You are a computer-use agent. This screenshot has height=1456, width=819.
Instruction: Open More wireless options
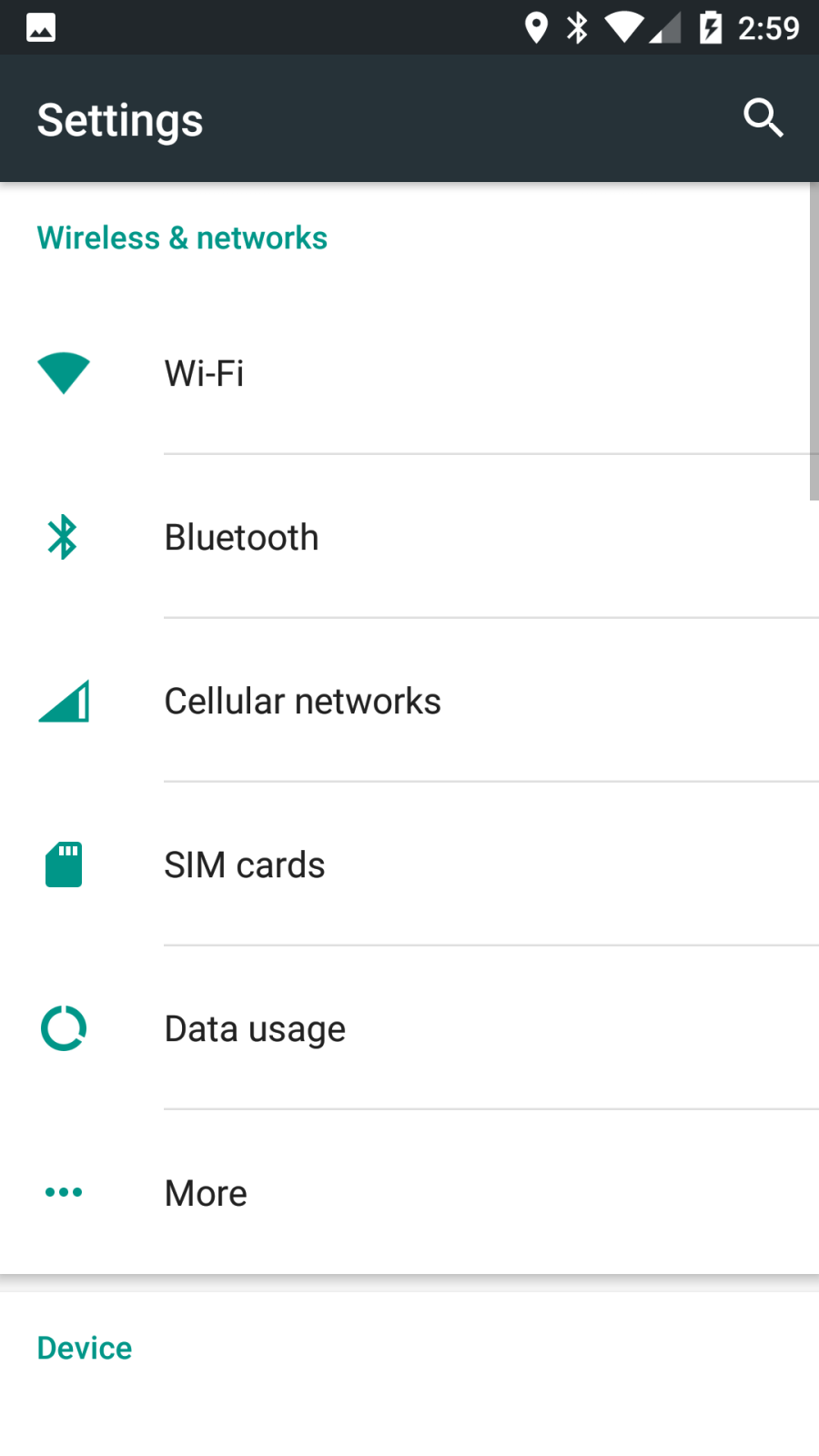(206, 1193)
